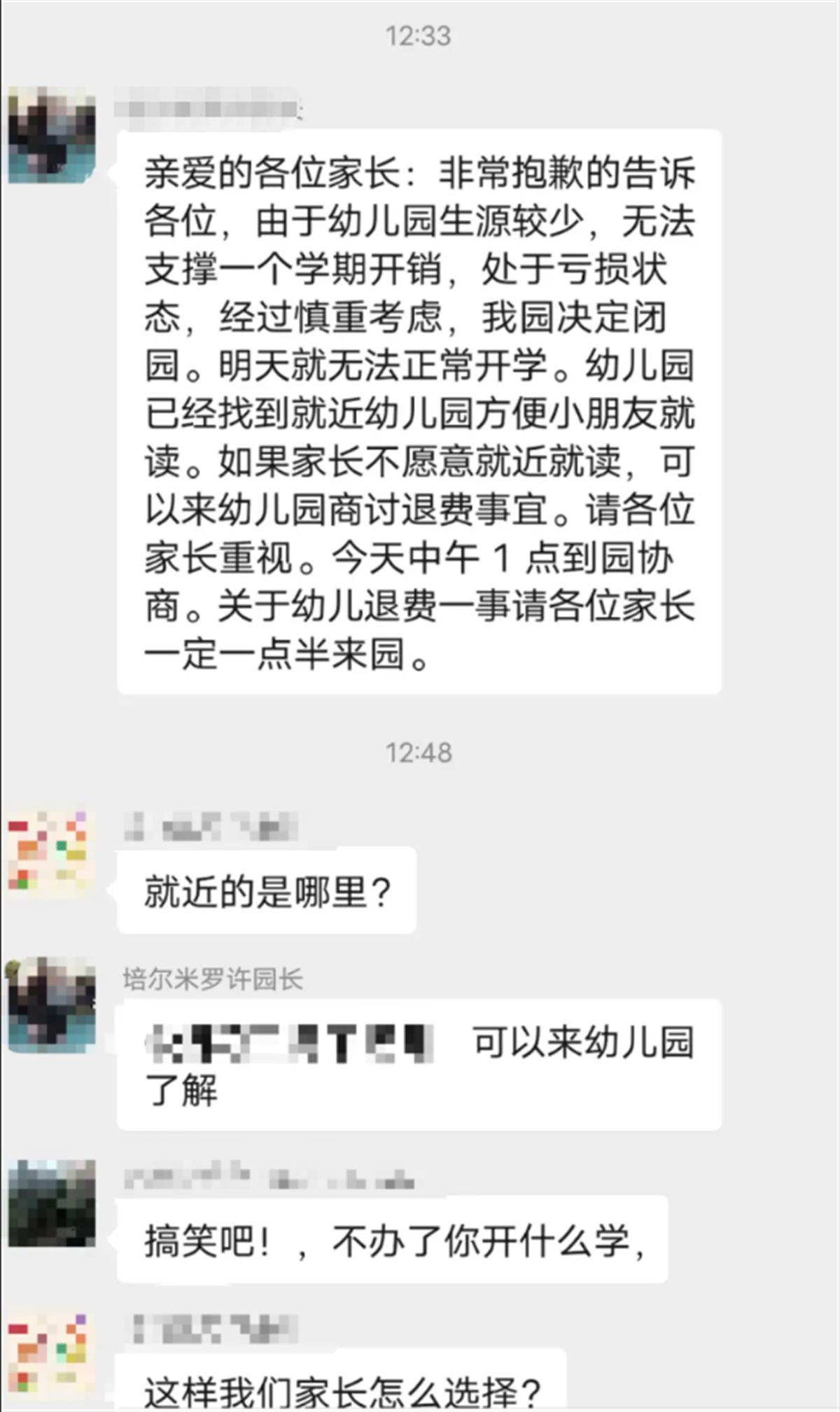View avatar of the '亲爱的各位家长' announcement sender
Viewport: 840px width, 1412px height.
pyautogui.click(x=52, y=135)
